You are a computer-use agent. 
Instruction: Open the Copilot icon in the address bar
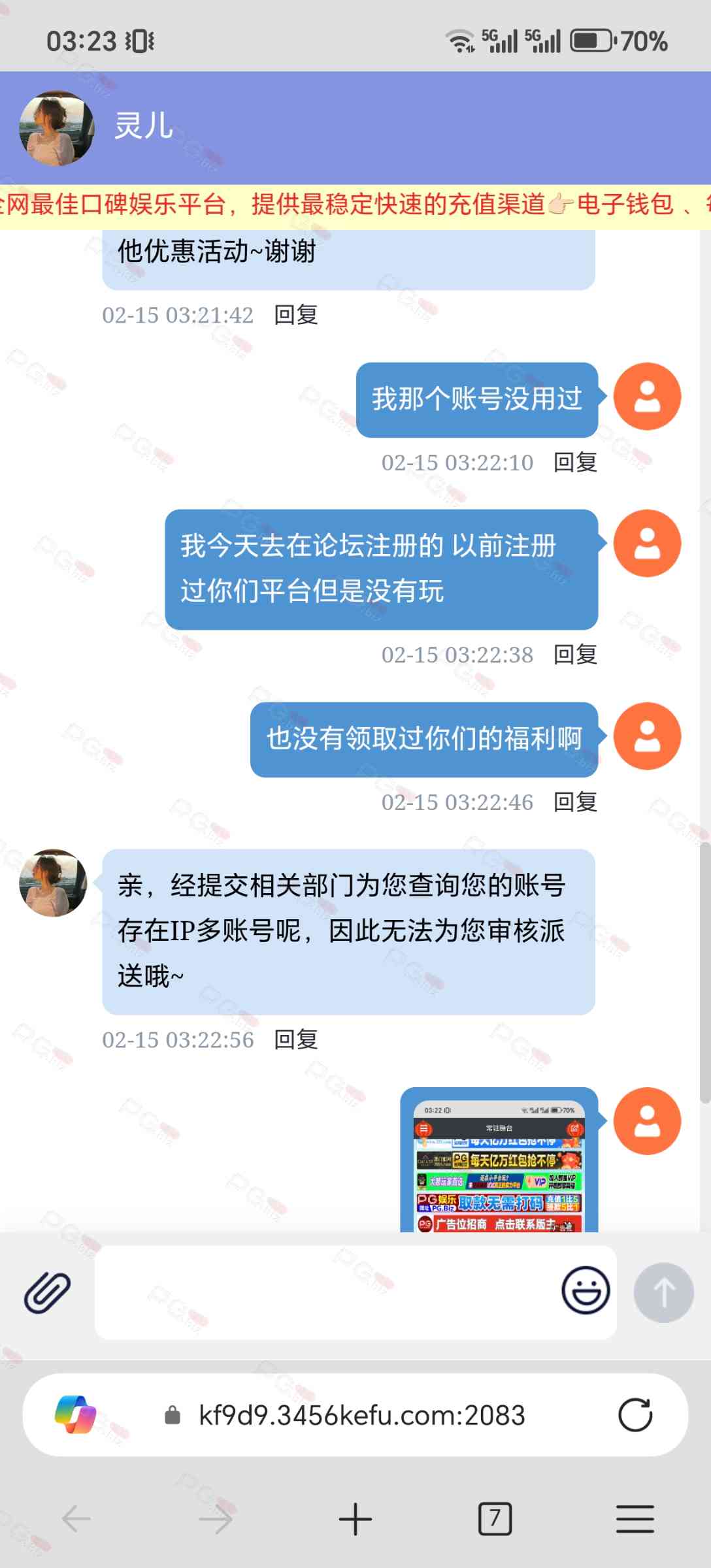point(76,1415)
